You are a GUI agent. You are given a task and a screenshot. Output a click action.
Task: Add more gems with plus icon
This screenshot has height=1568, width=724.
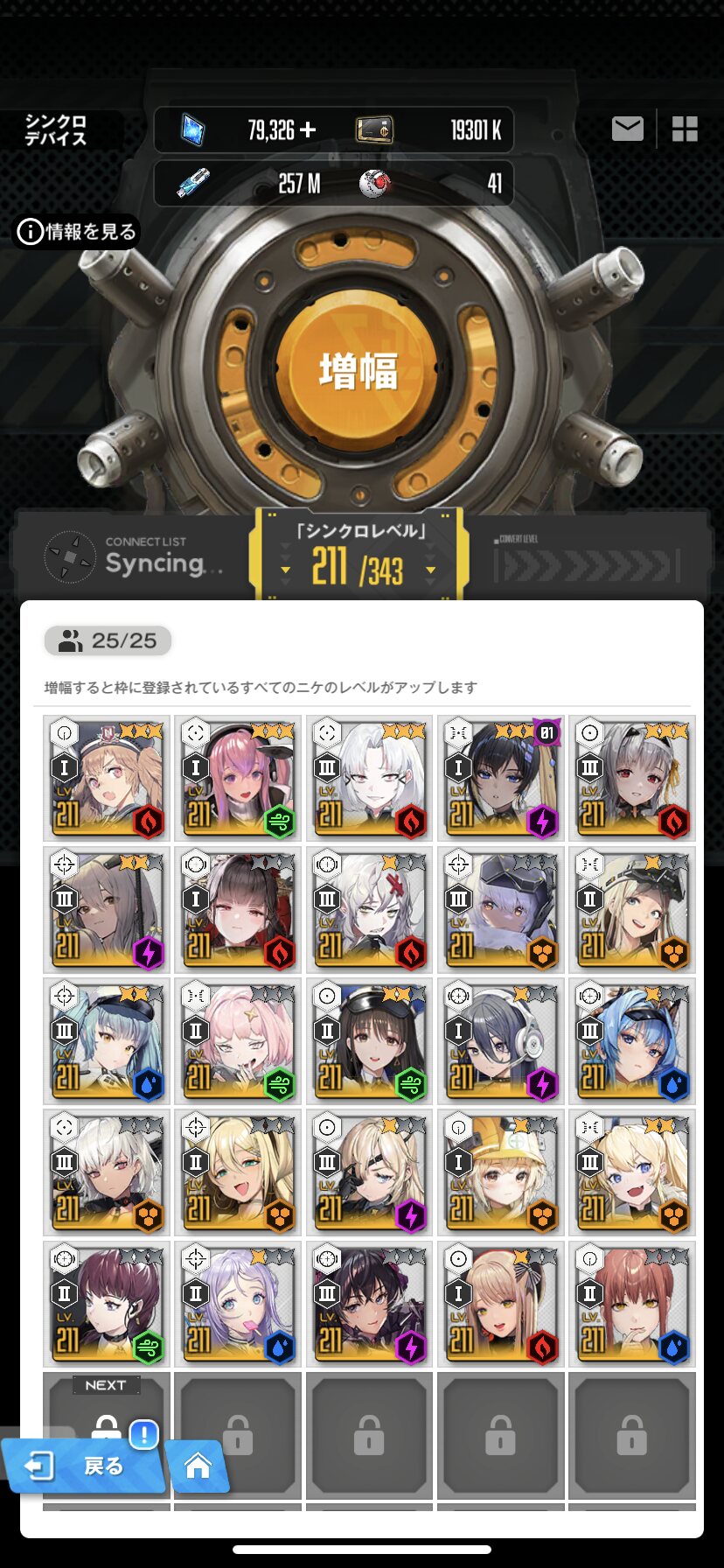click(x=308, y=130)
